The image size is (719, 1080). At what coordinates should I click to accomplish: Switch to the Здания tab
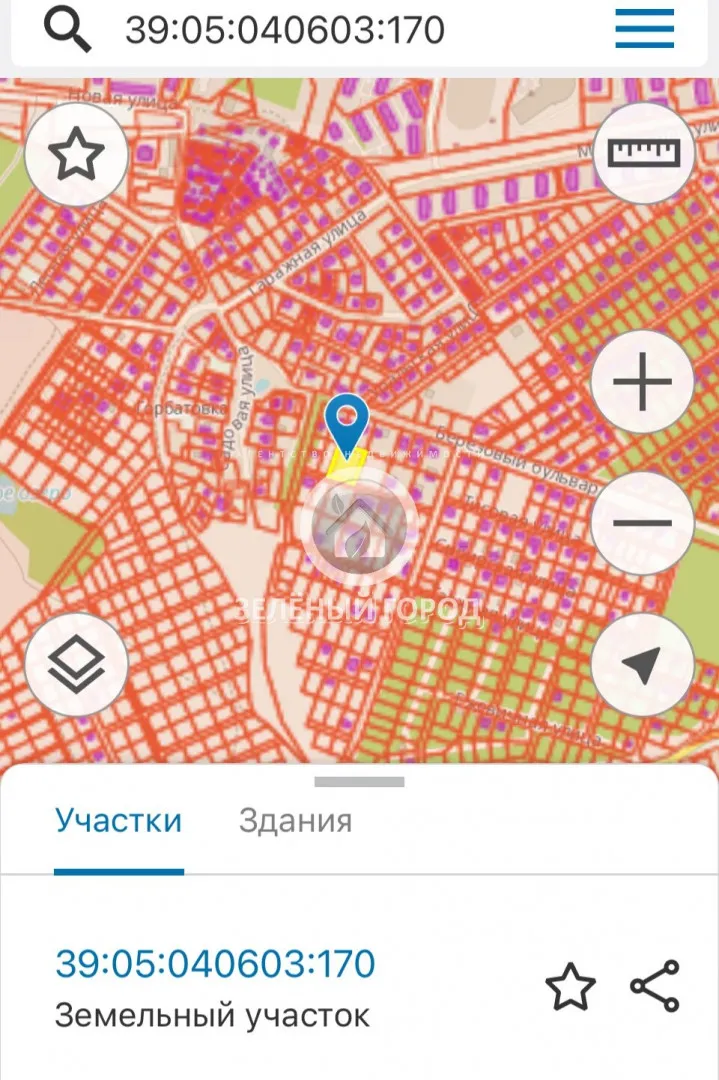(x=295, y=822)
